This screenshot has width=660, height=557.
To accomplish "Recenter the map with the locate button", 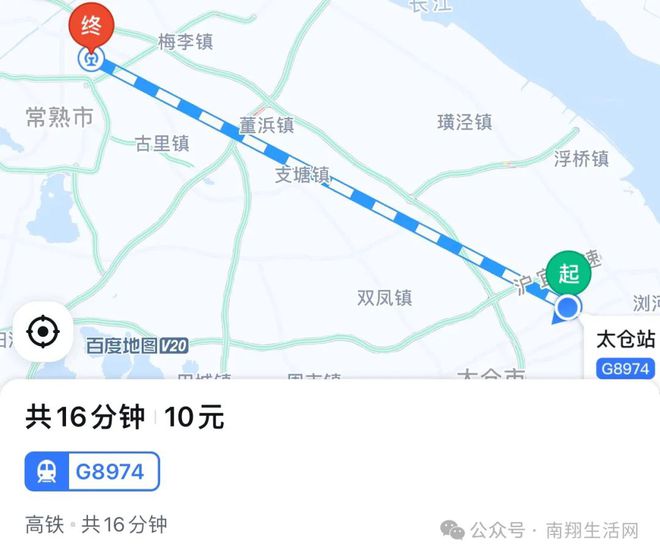I will (x=41, y=331).
